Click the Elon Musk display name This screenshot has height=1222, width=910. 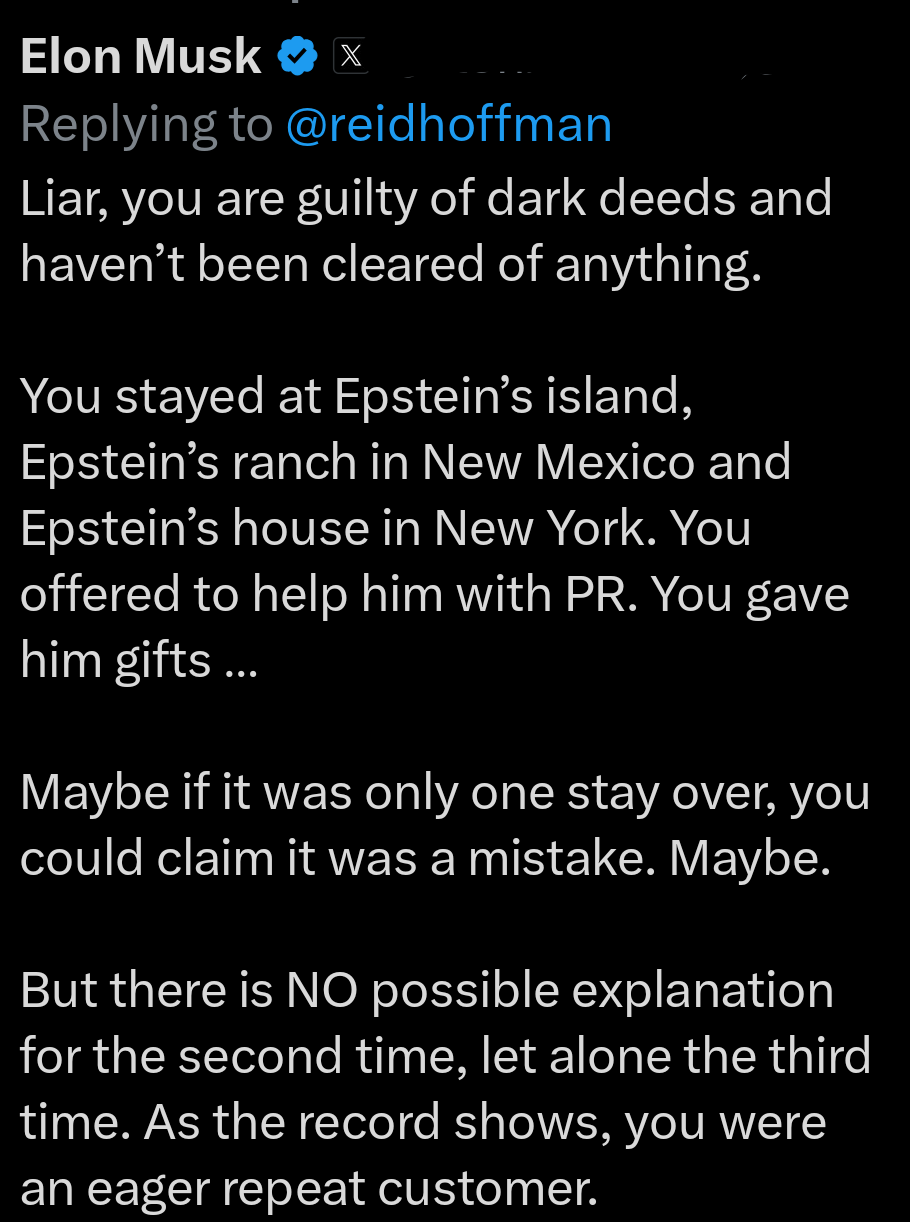[x=140, y=55]
